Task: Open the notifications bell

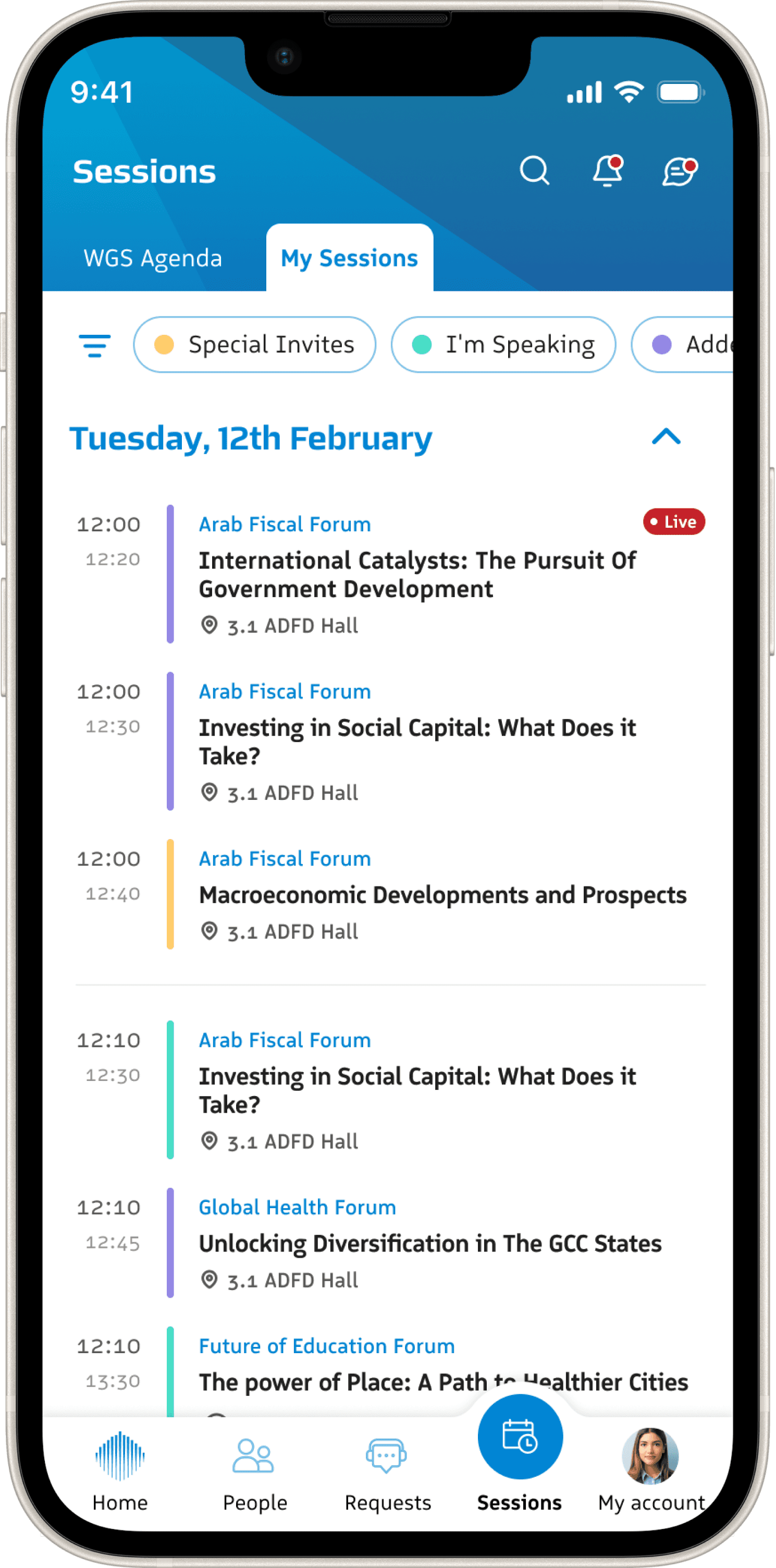Action: point(608,171)
